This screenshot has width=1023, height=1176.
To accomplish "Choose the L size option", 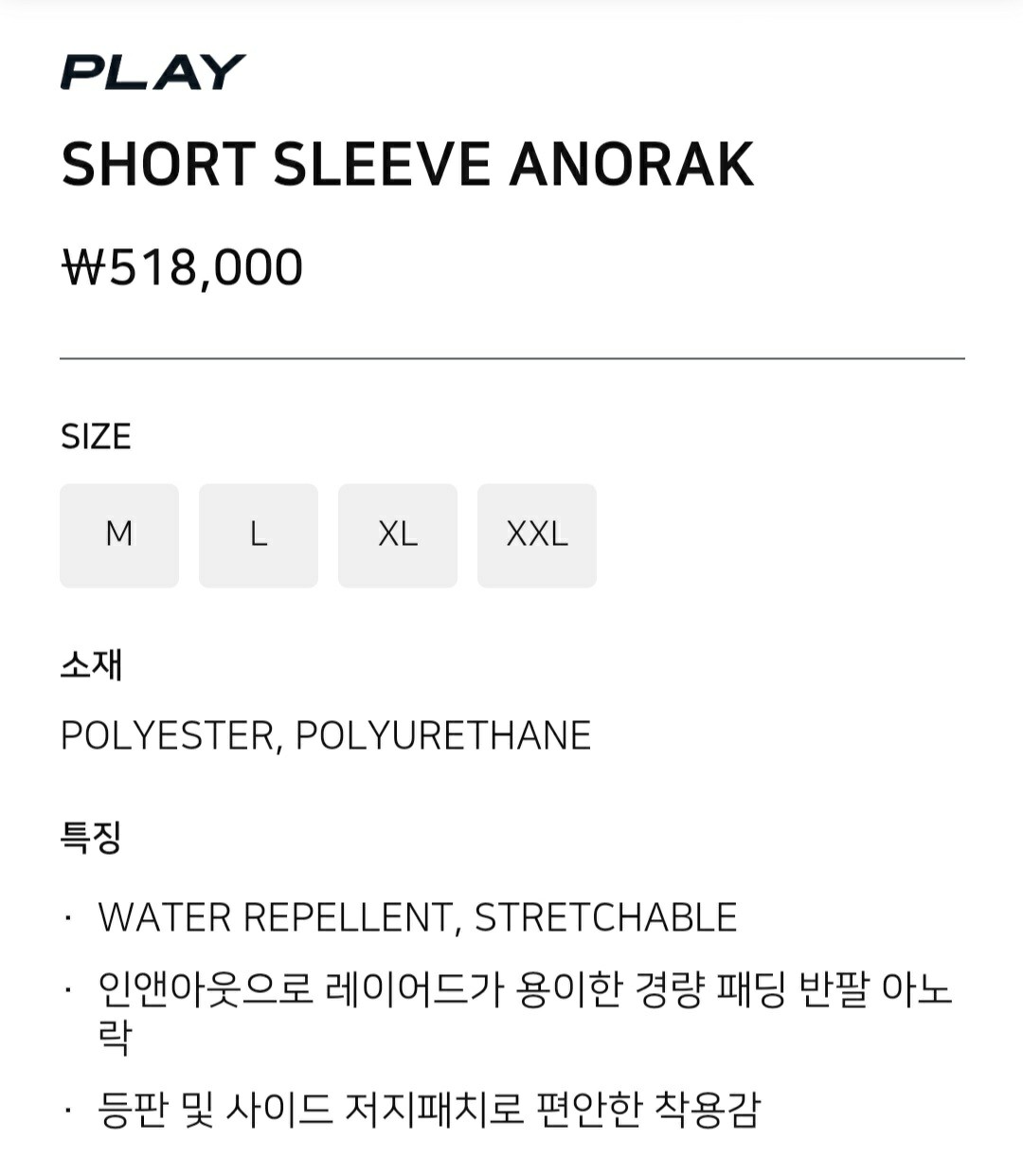I will pyautogui.click(x=259, y=535).
